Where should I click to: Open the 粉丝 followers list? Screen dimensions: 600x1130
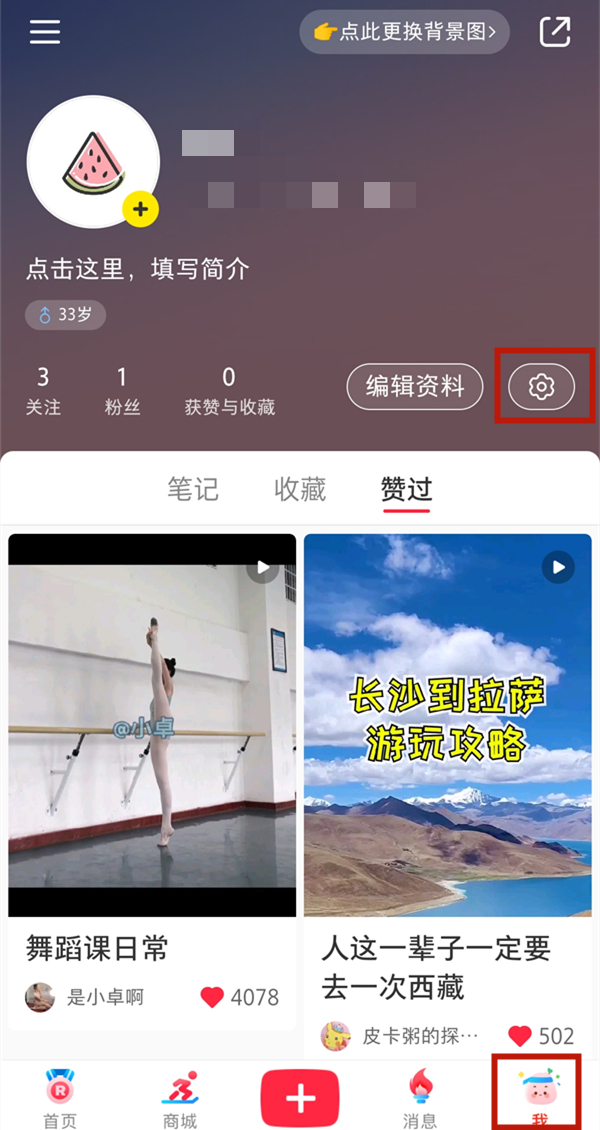pos(122,389)
